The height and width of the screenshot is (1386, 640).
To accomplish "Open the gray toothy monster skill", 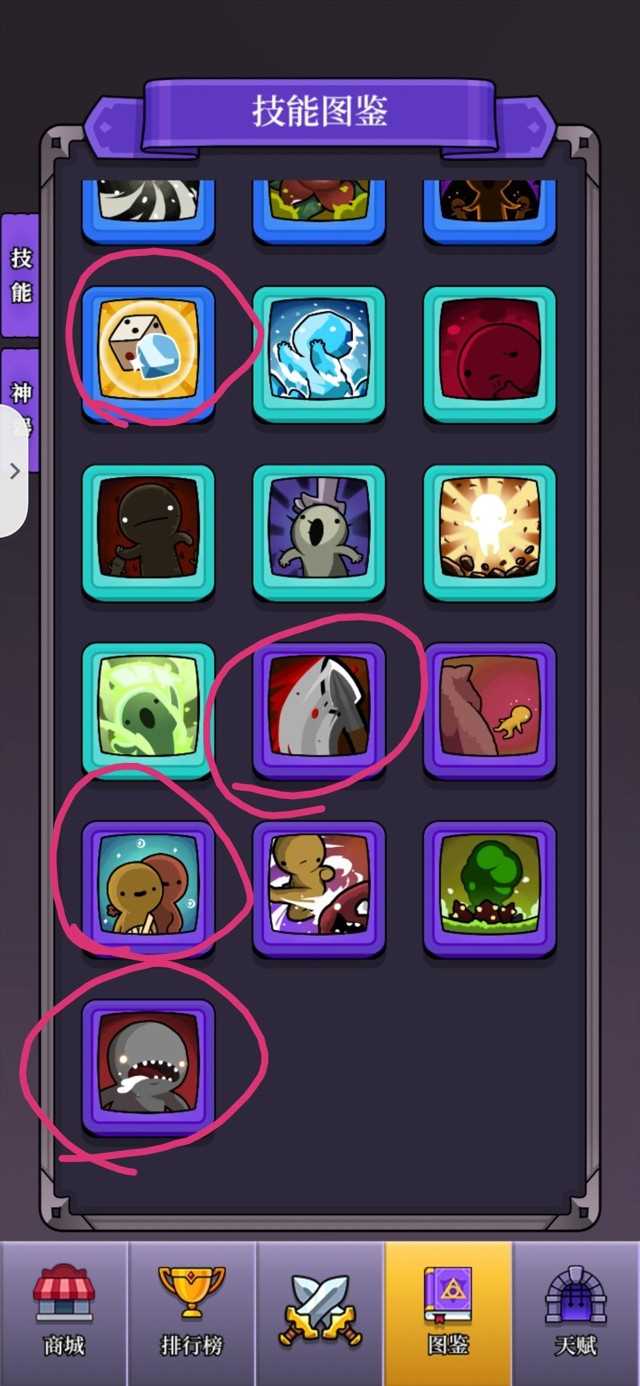I will (x=148, y=1066).
